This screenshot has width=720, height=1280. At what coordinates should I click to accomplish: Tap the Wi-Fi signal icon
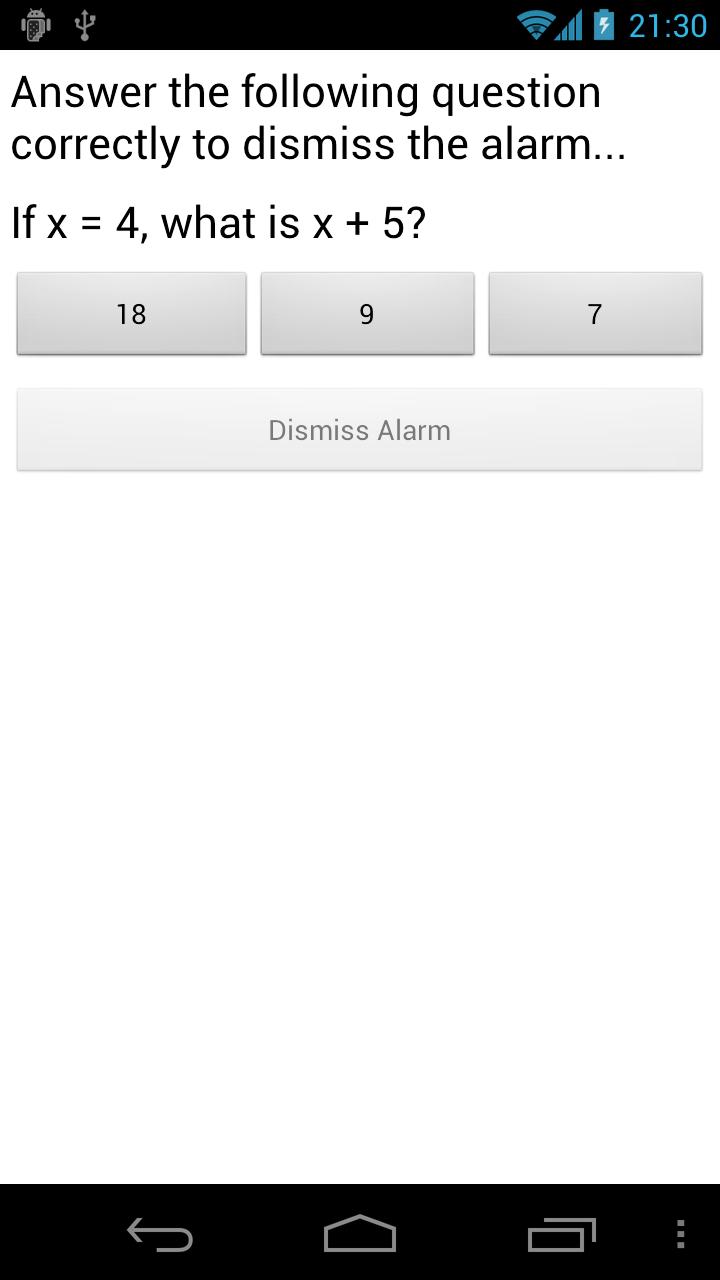540,24
